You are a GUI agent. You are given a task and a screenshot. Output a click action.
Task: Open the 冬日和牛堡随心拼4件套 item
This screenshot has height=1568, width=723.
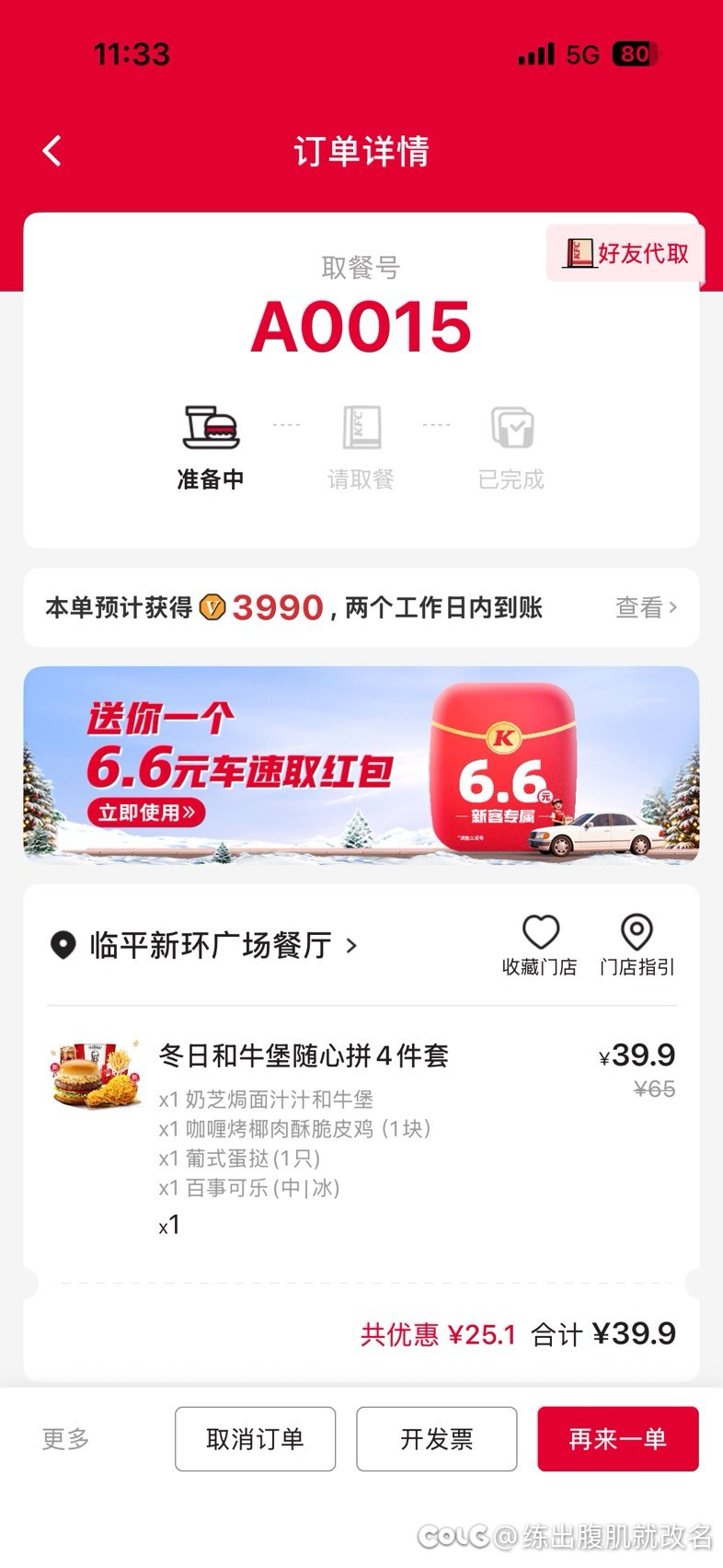[304, 1055]
